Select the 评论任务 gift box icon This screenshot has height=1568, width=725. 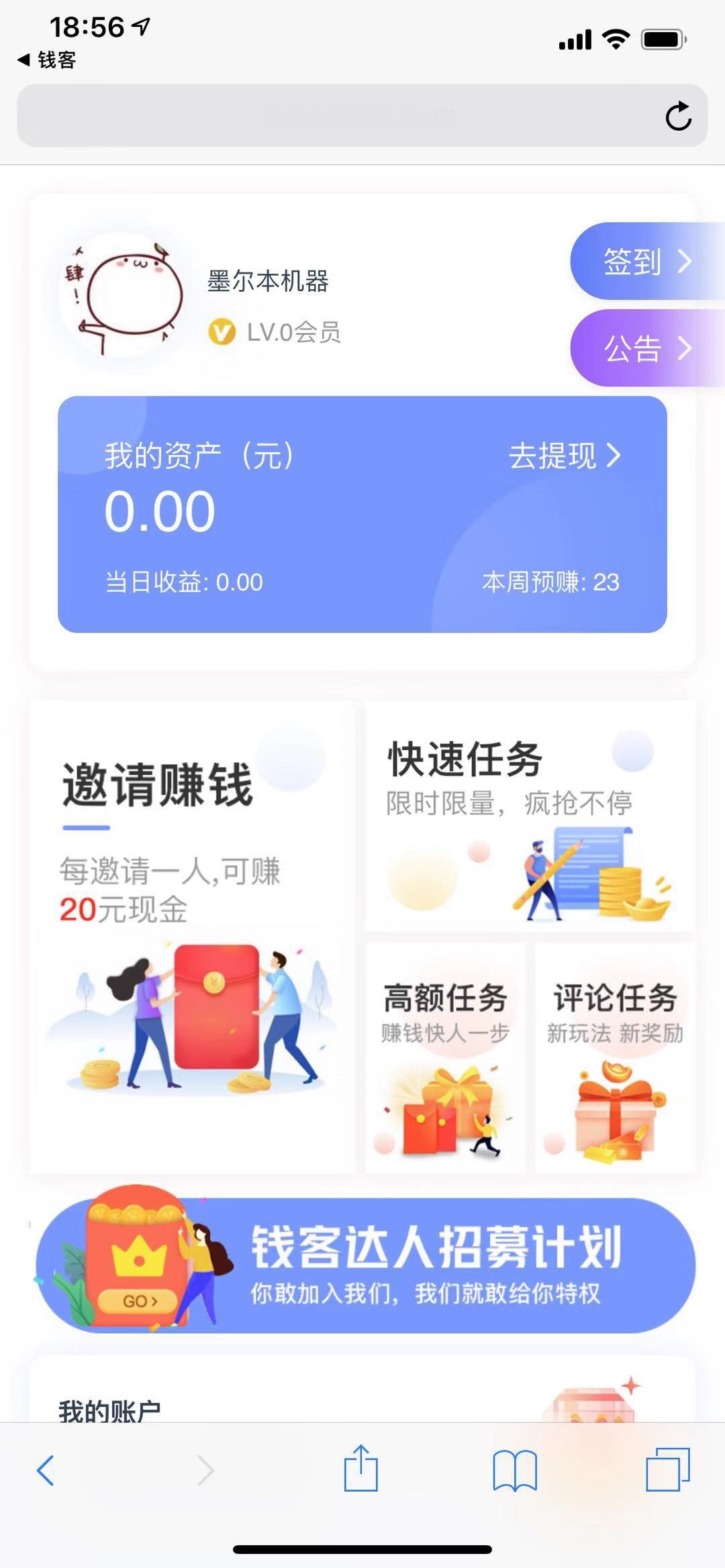coord(614,1111)
